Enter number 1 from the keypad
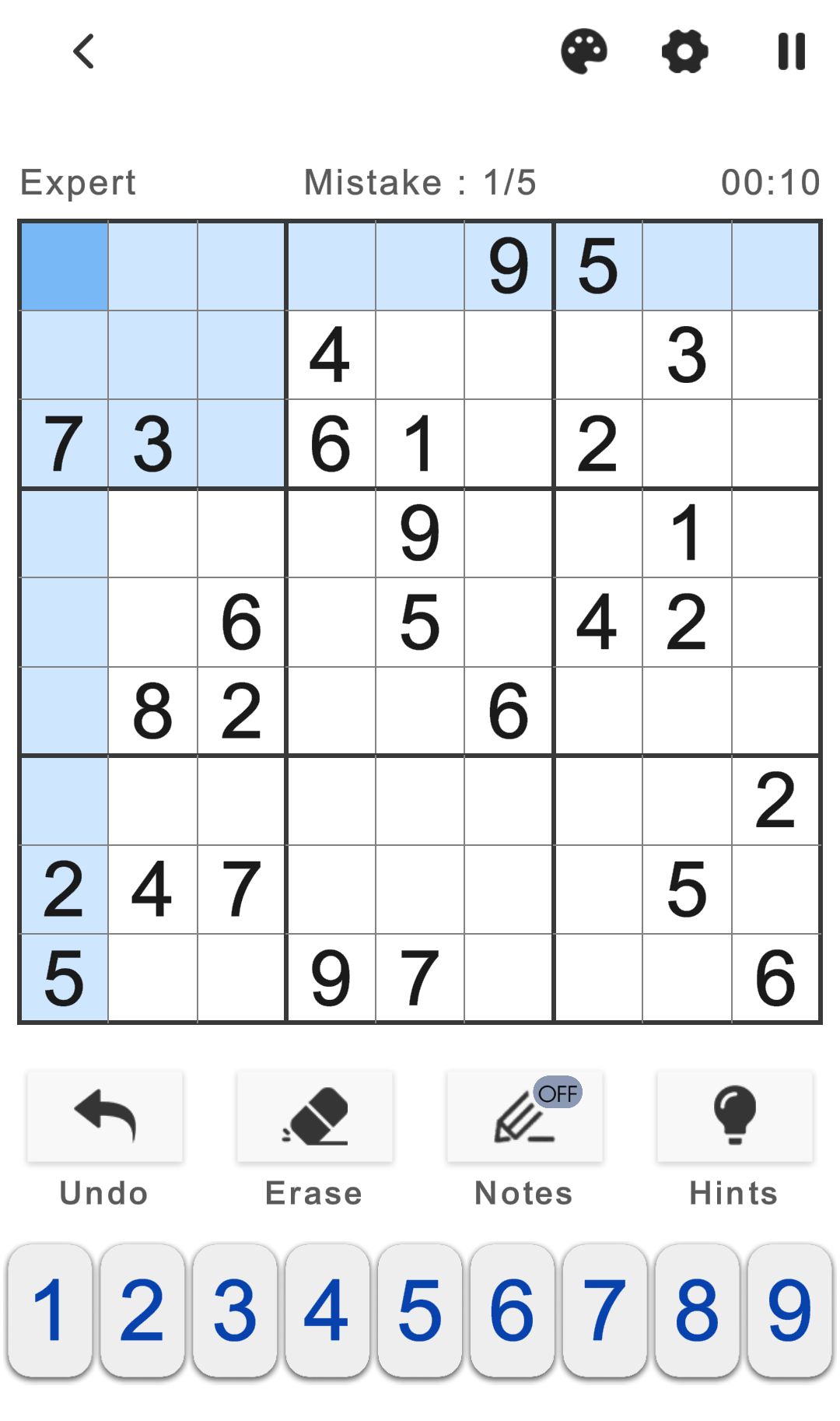 [50, 1310]
